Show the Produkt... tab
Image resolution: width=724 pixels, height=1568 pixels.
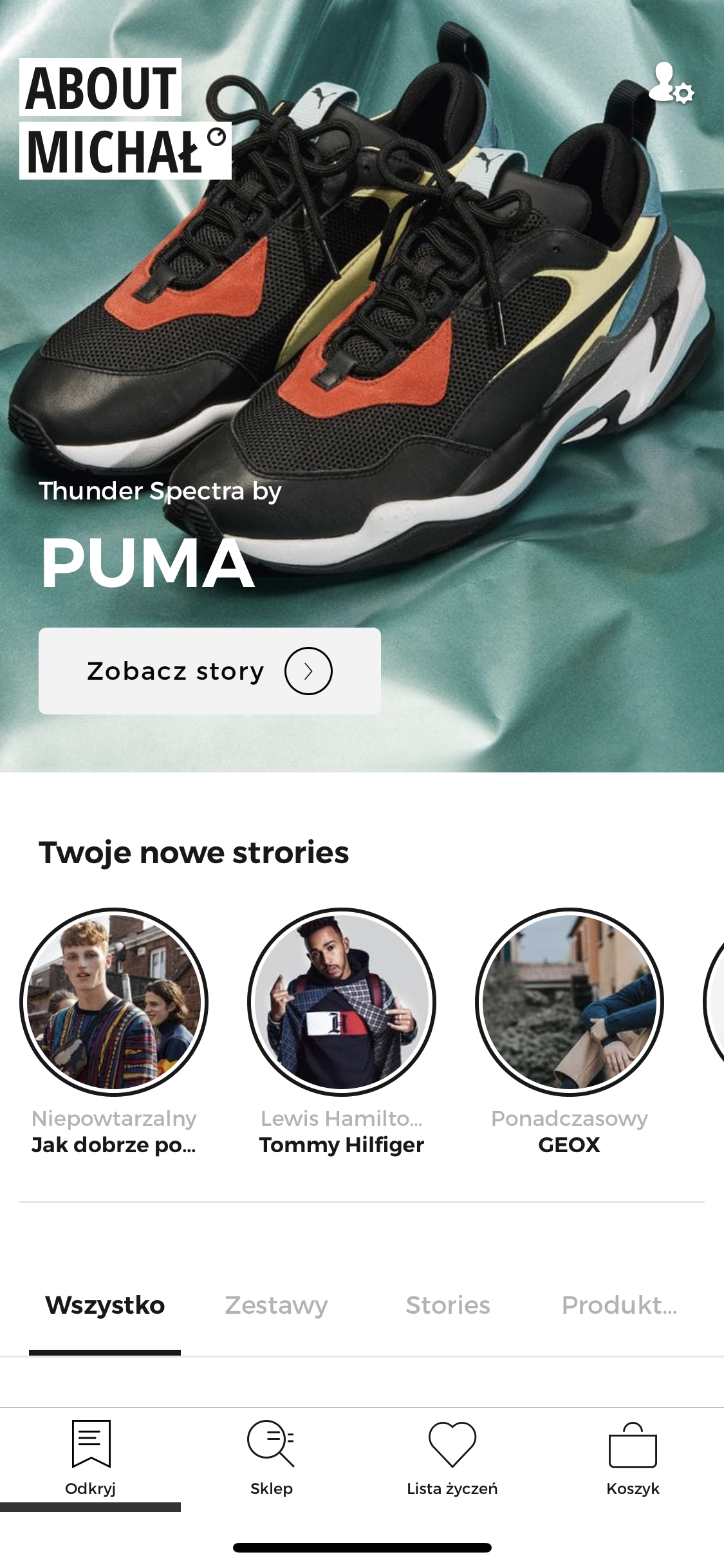pyautogui.click(x=619, y=1305)
